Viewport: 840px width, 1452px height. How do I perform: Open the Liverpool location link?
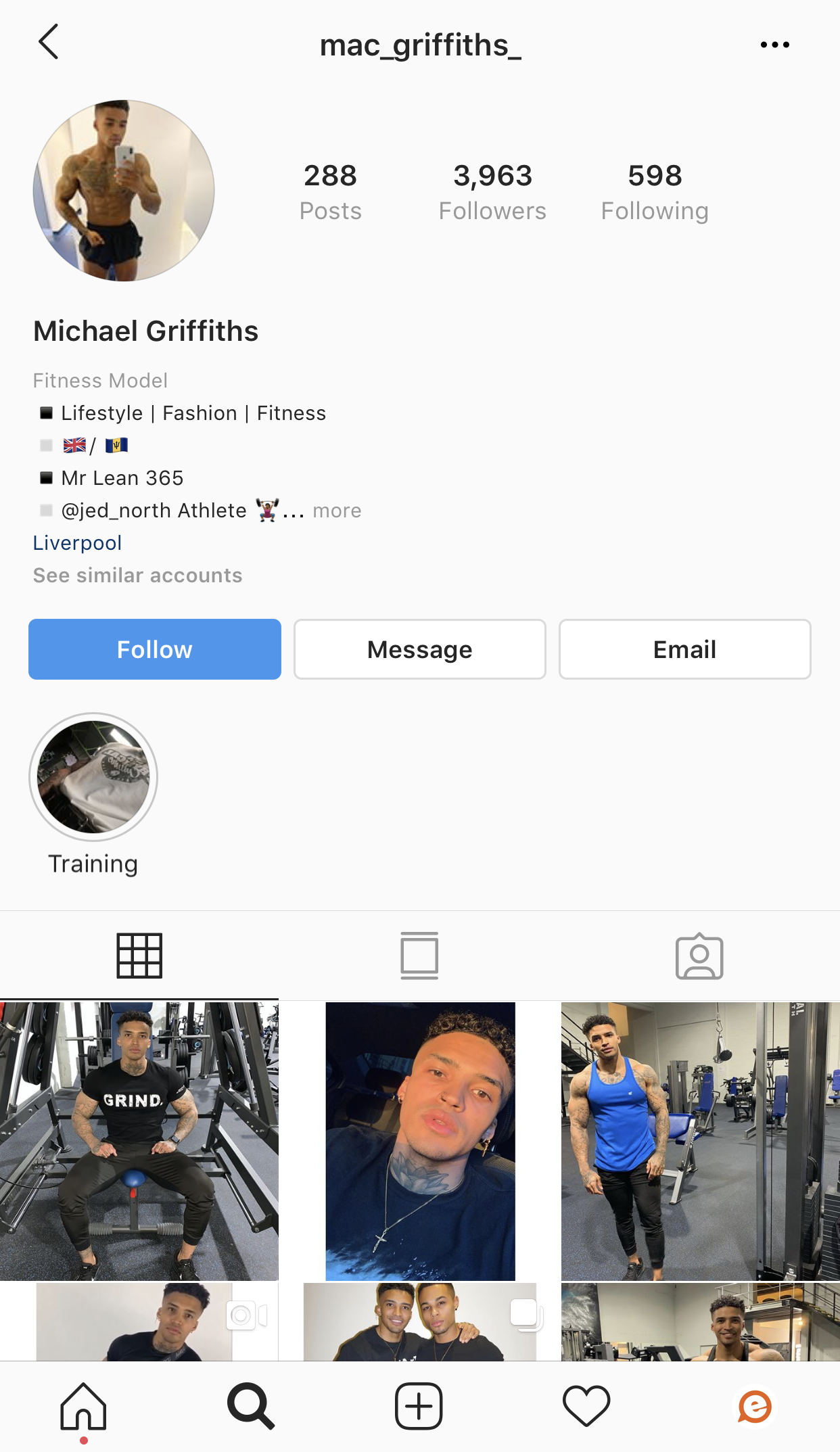tap(77, 543)
